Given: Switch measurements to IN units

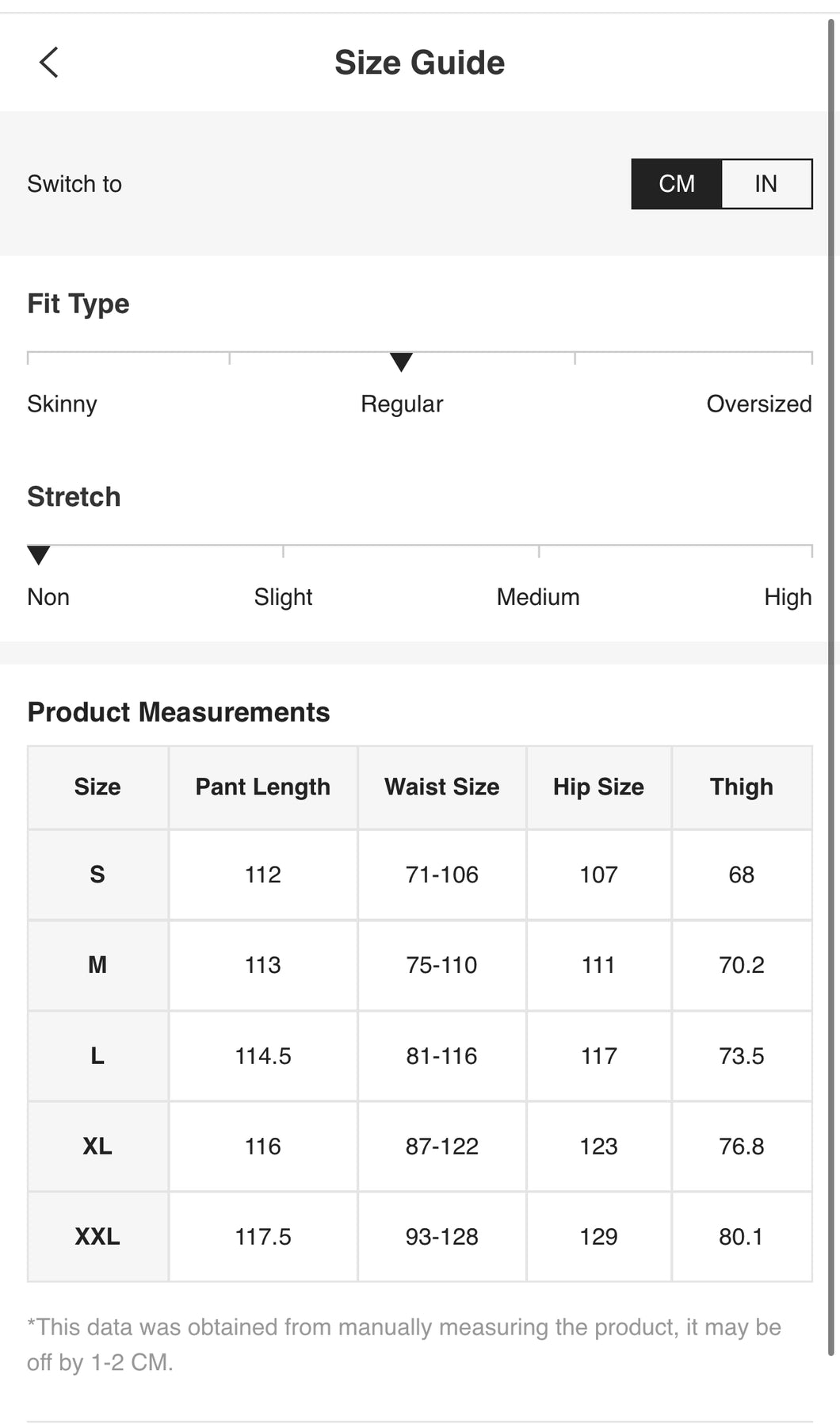Looking at the screenshot, I should [x=766, y=184].
